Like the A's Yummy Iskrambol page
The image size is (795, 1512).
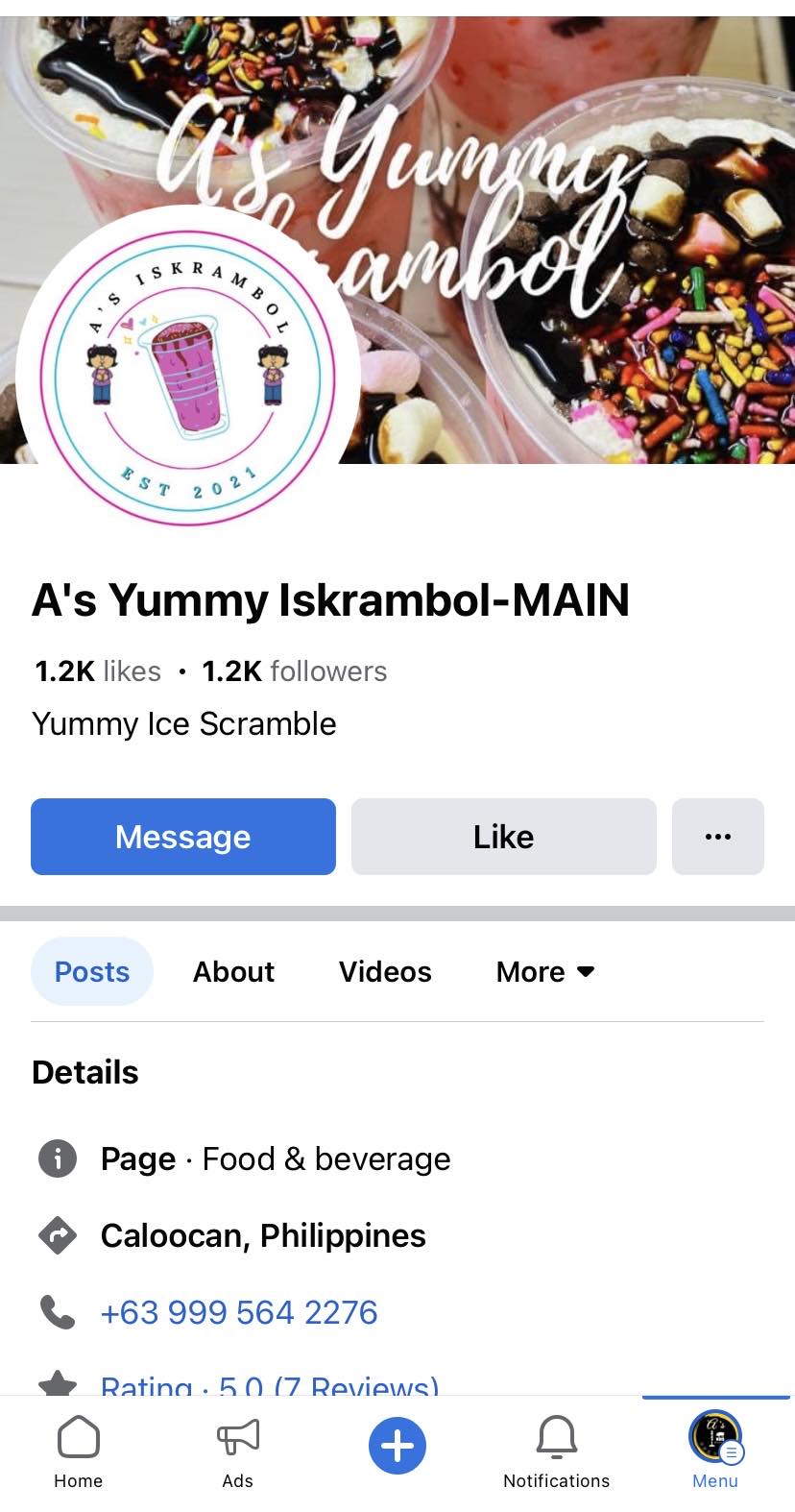click(x=503, y=837)
